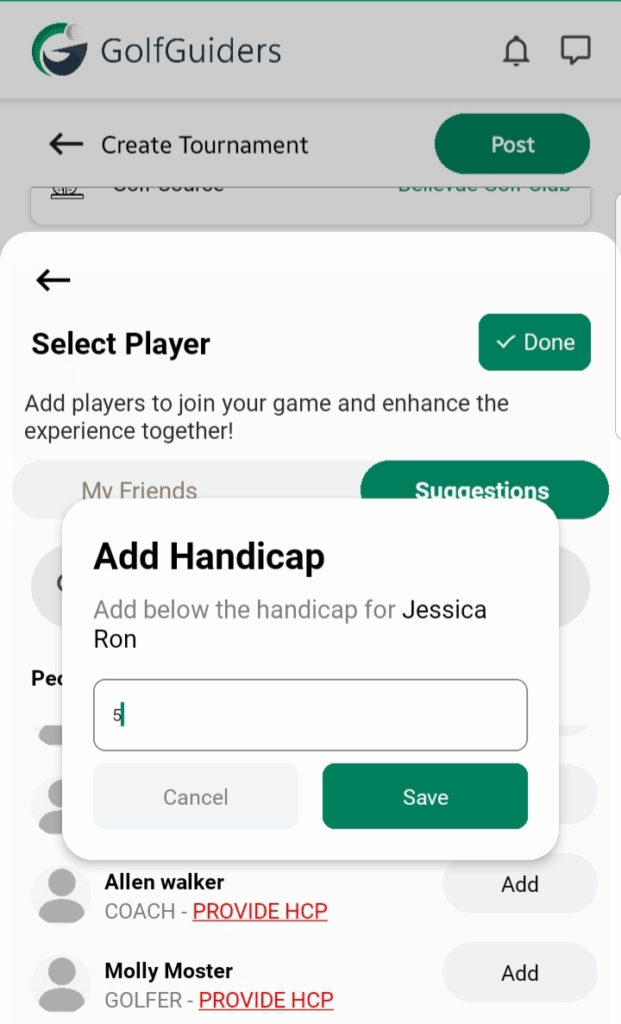Provide HCP for Allen walker

click(260, 911)
